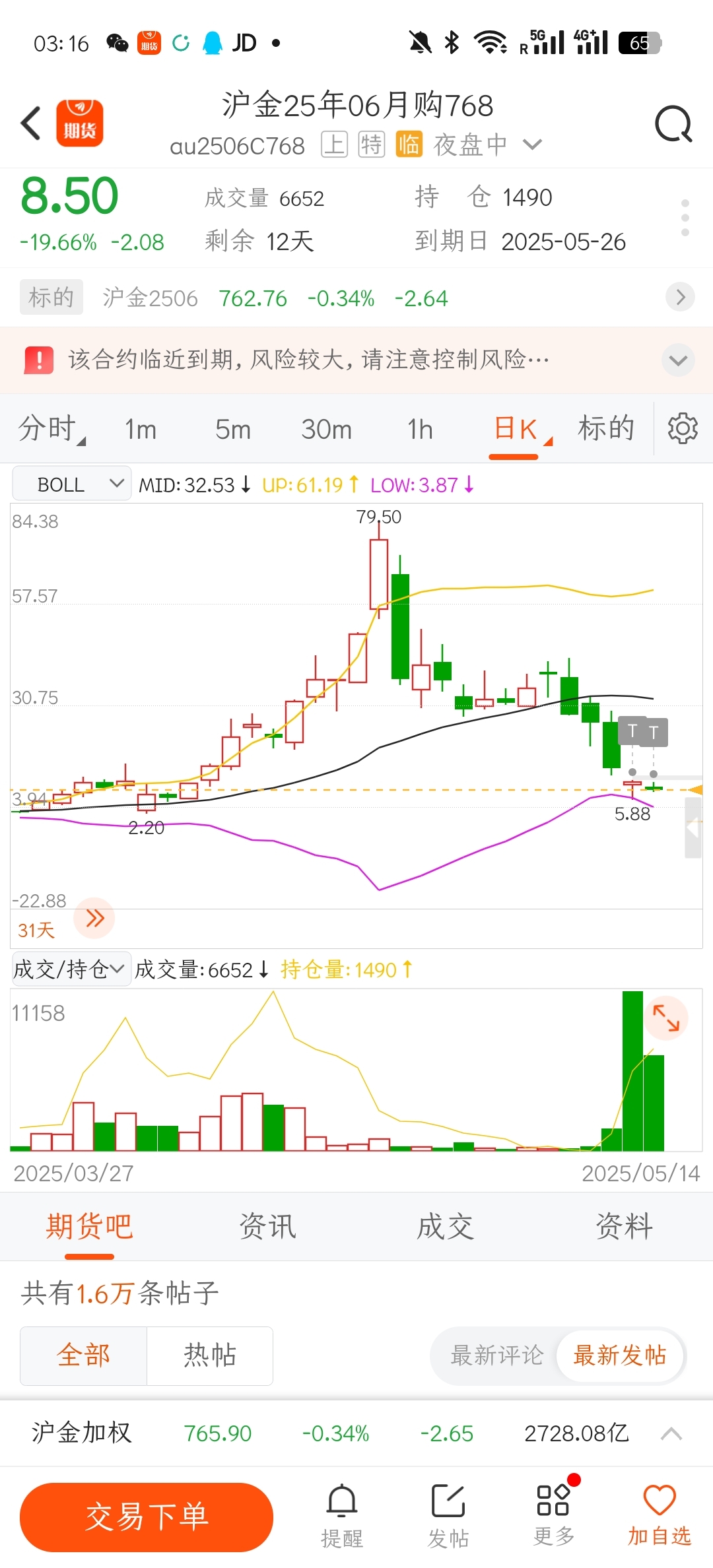
Task: Open chart settings gear
Action: pos(682,429)
